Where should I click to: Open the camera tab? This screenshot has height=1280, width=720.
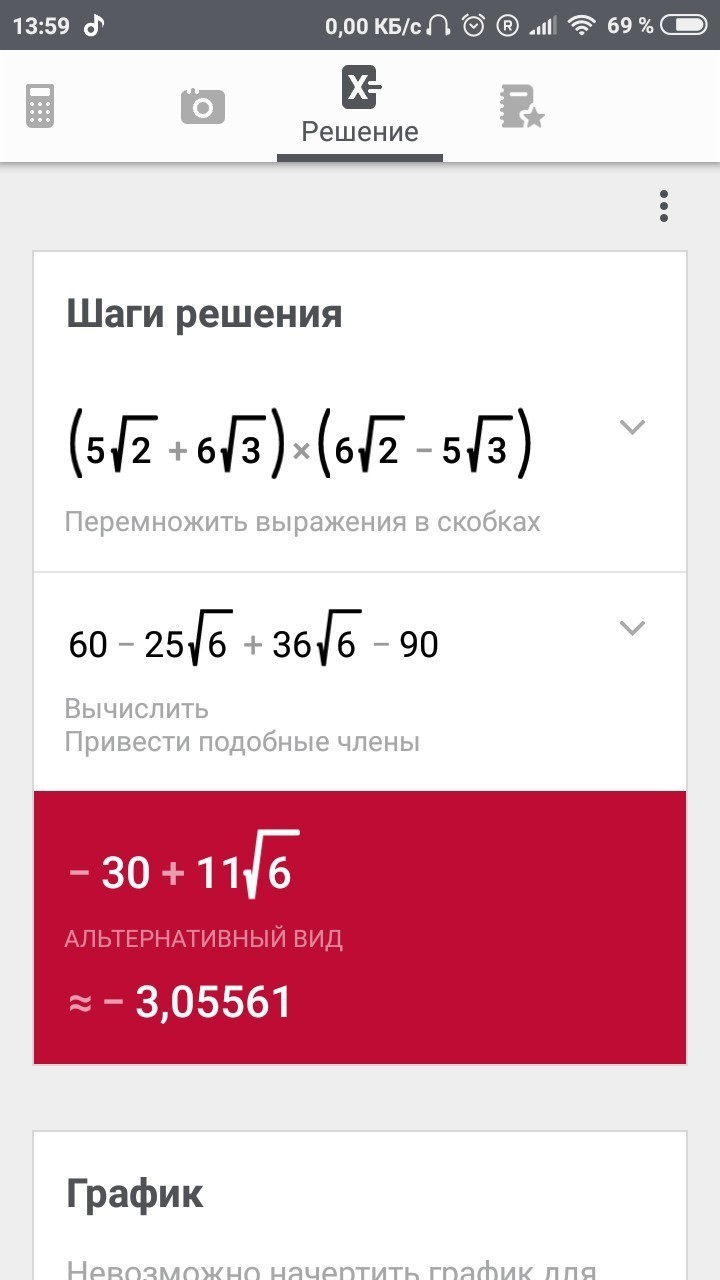coord(202,106)
